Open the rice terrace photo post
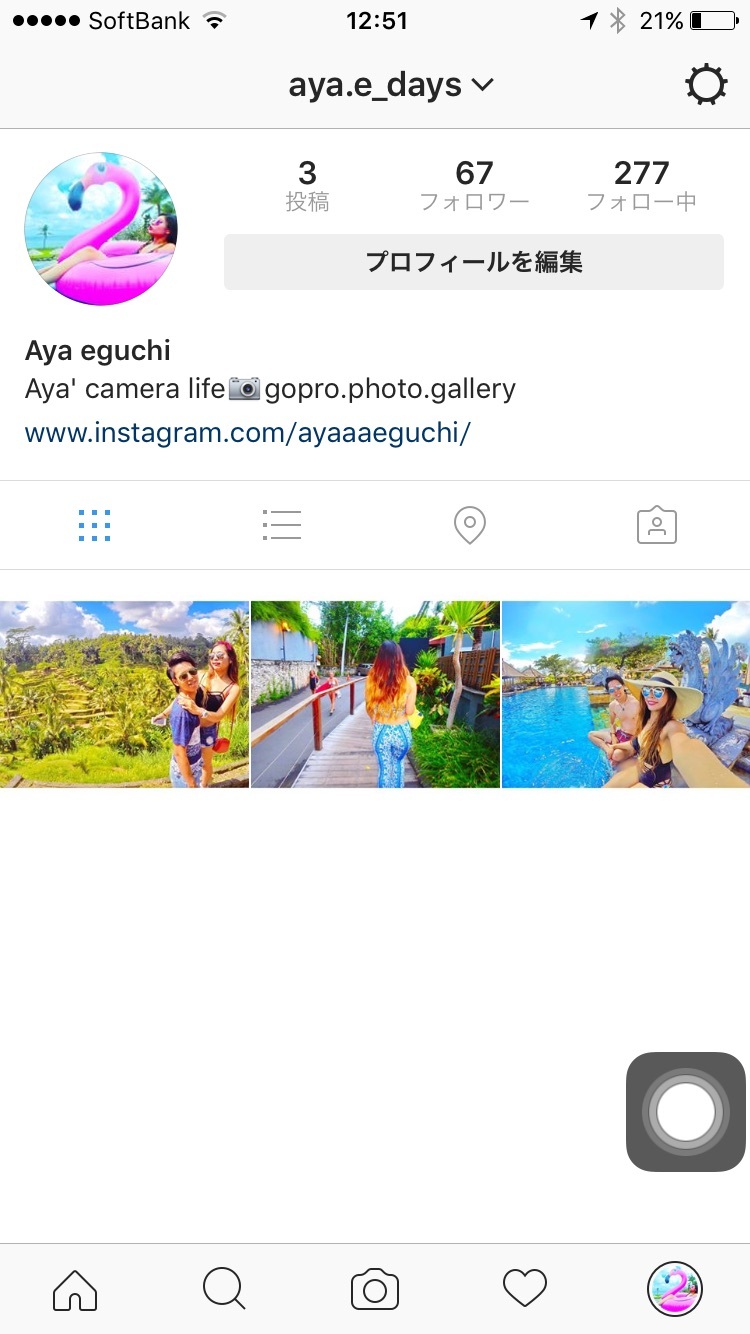Viewport: 750px width, 1334px height. 124,694
